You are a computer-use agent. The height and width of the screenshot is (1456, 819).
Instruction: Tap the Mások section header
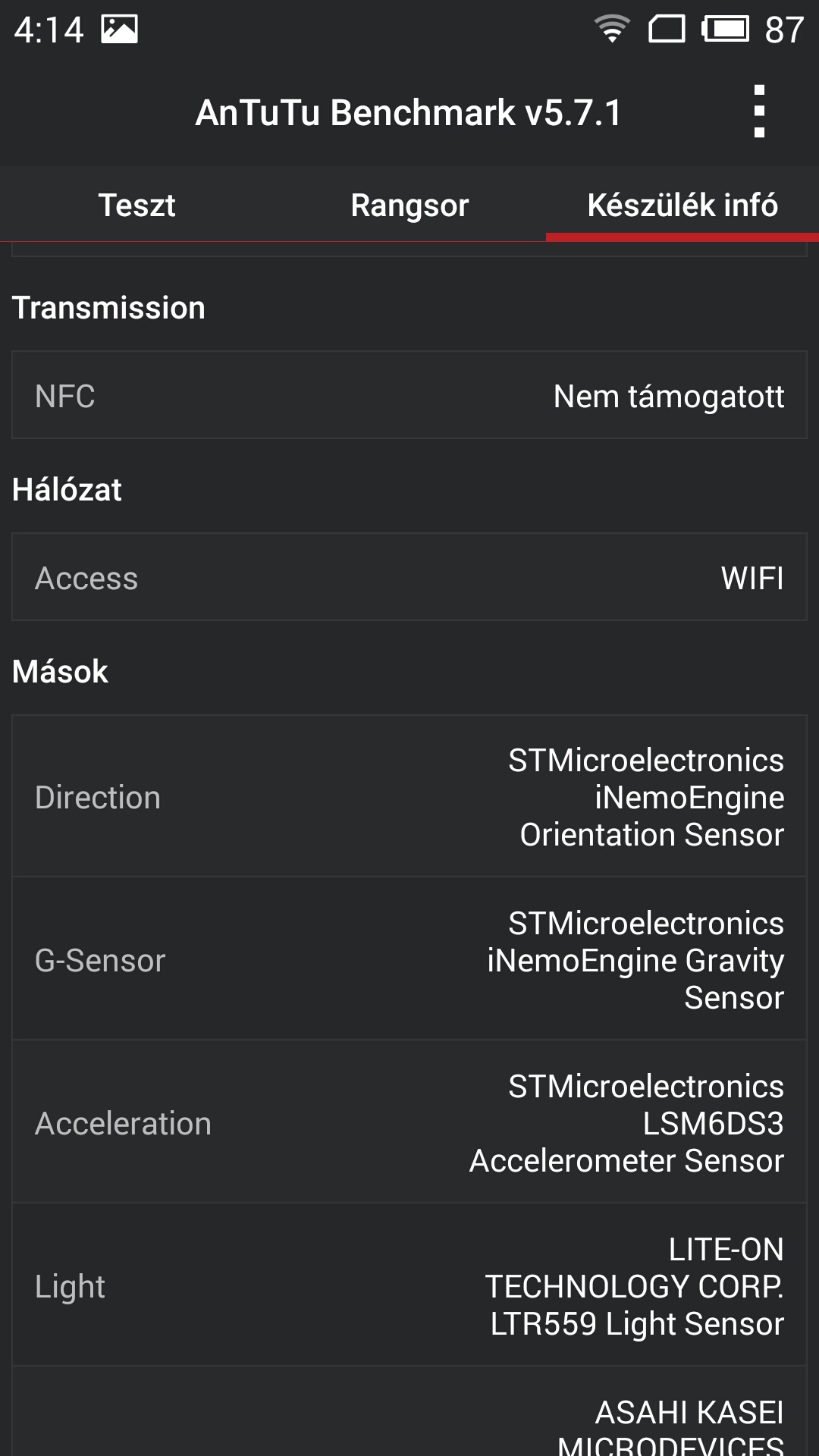click(59, 670)
